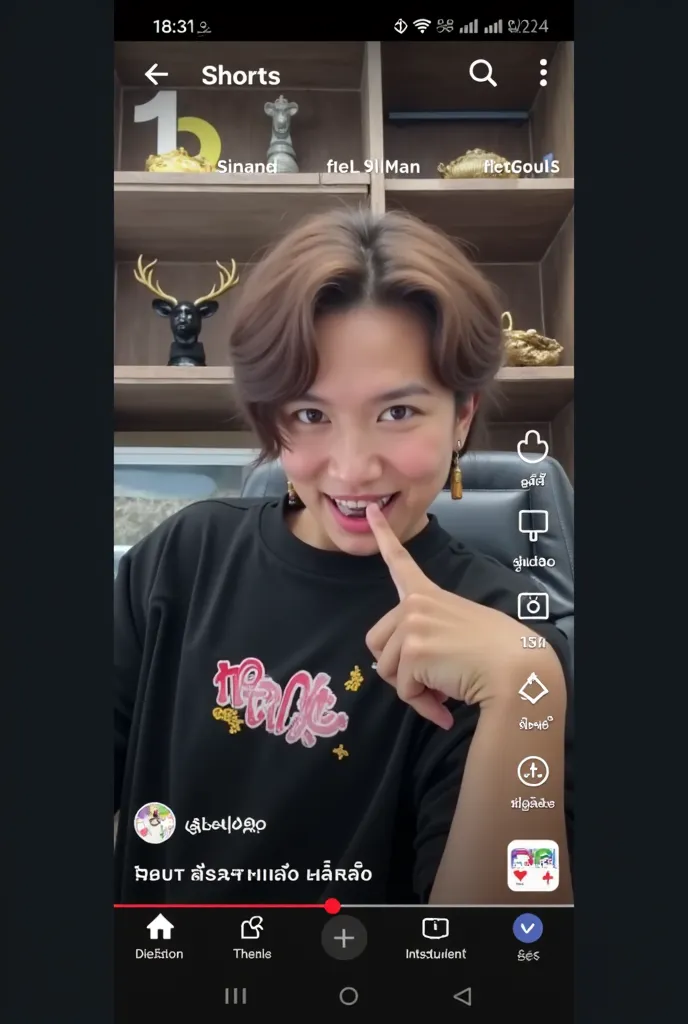Image resolution: width=688 pixels, height=1024 pixels.
Task: Tap the system back button
Action: pyautogui.click(x=462, y=996)
